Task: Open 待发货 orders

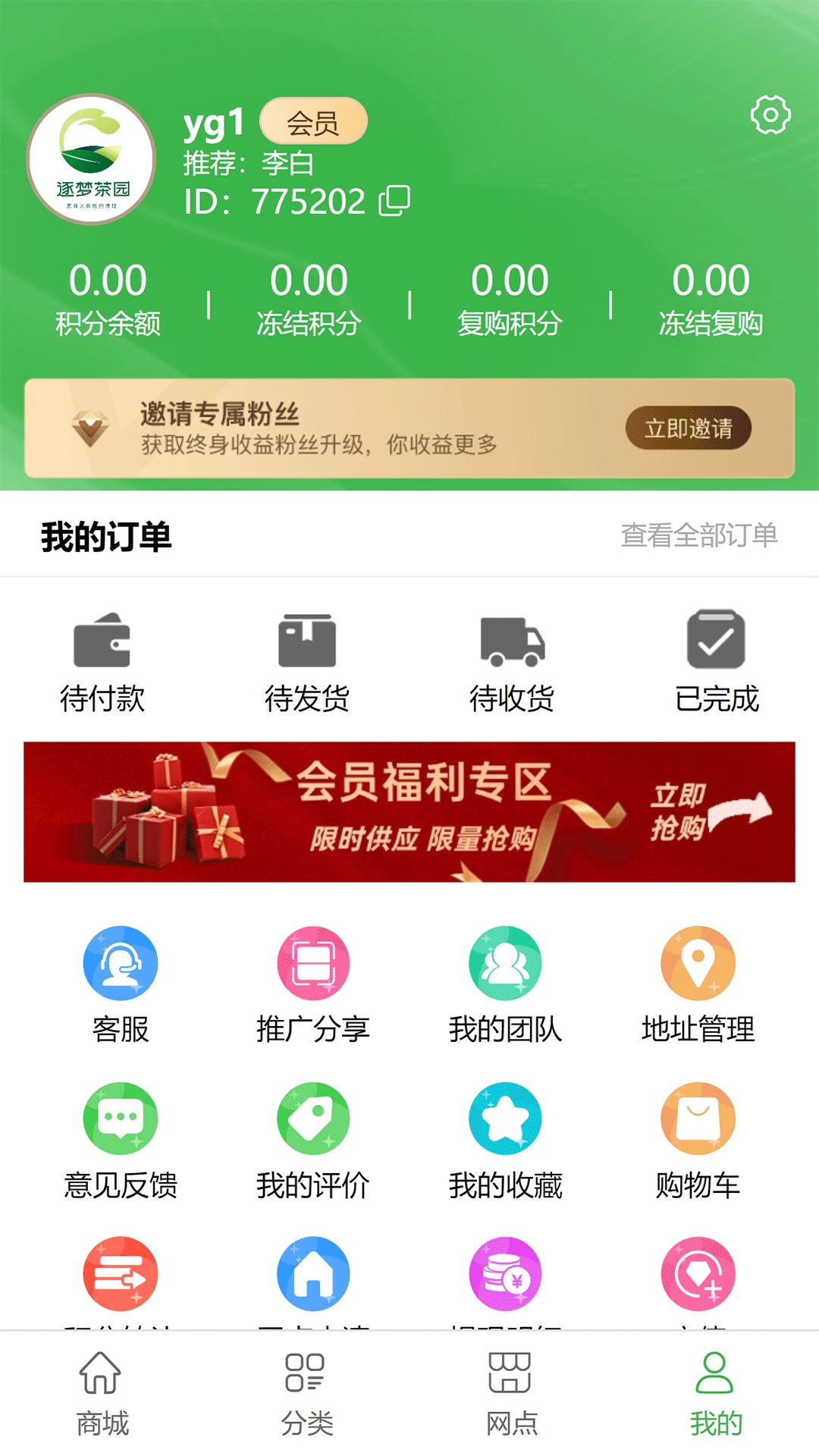Action: click(x=307, y=661)
